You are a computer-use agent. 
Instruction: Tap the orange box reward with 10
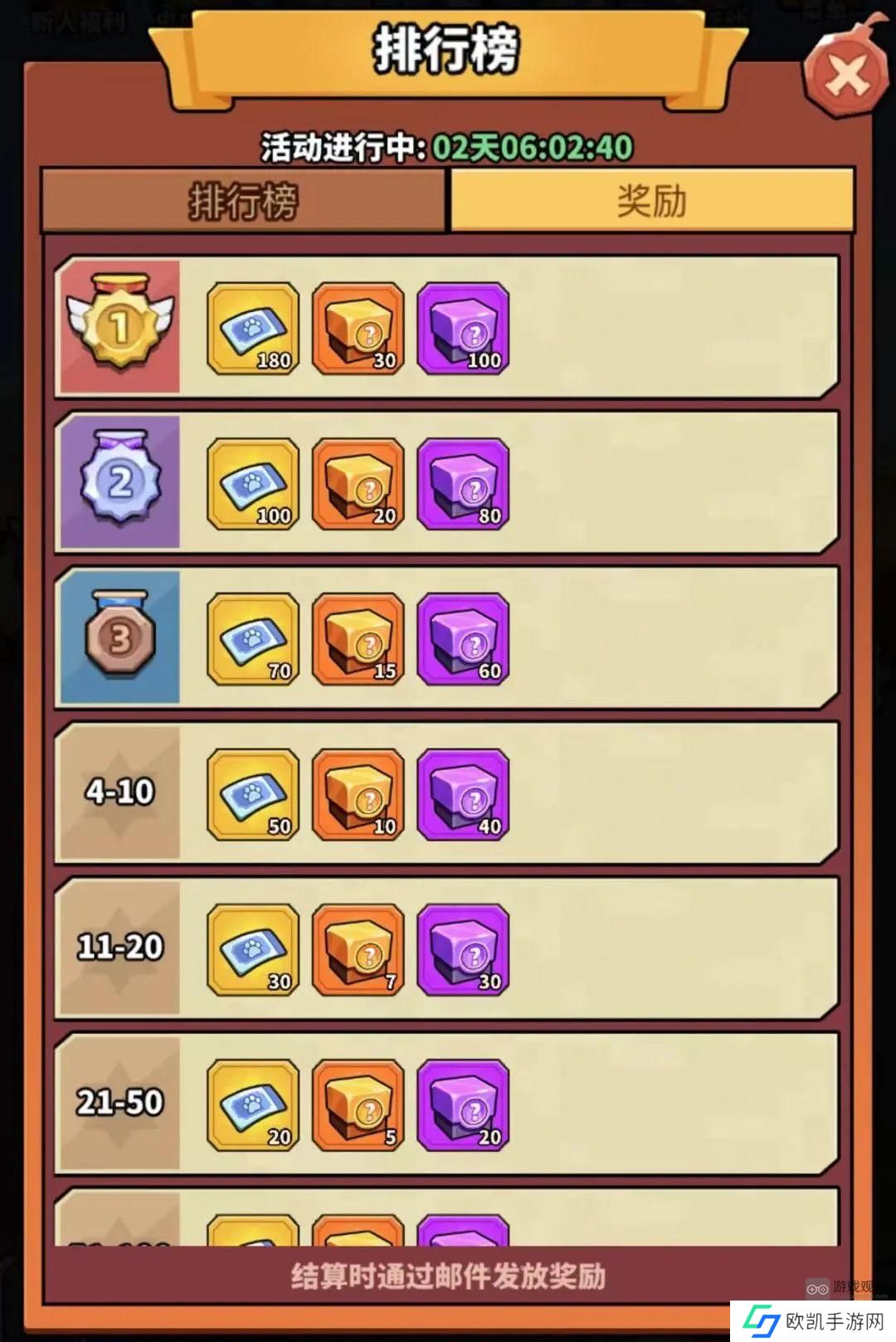[x=358, y=794]
